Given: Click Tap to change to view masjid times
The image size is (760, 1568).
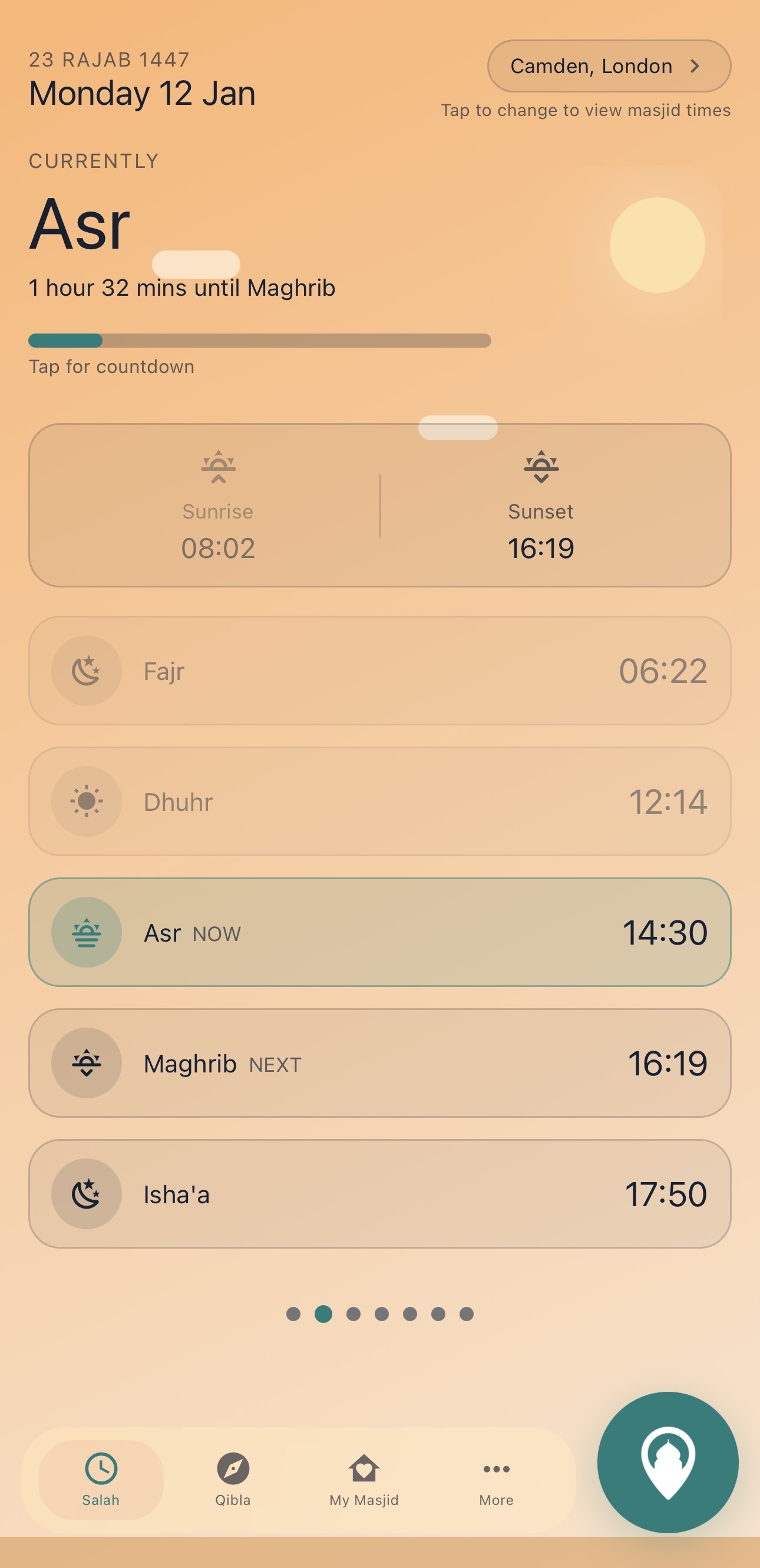Looking at the screenshot, I should (x=585, y=110).
